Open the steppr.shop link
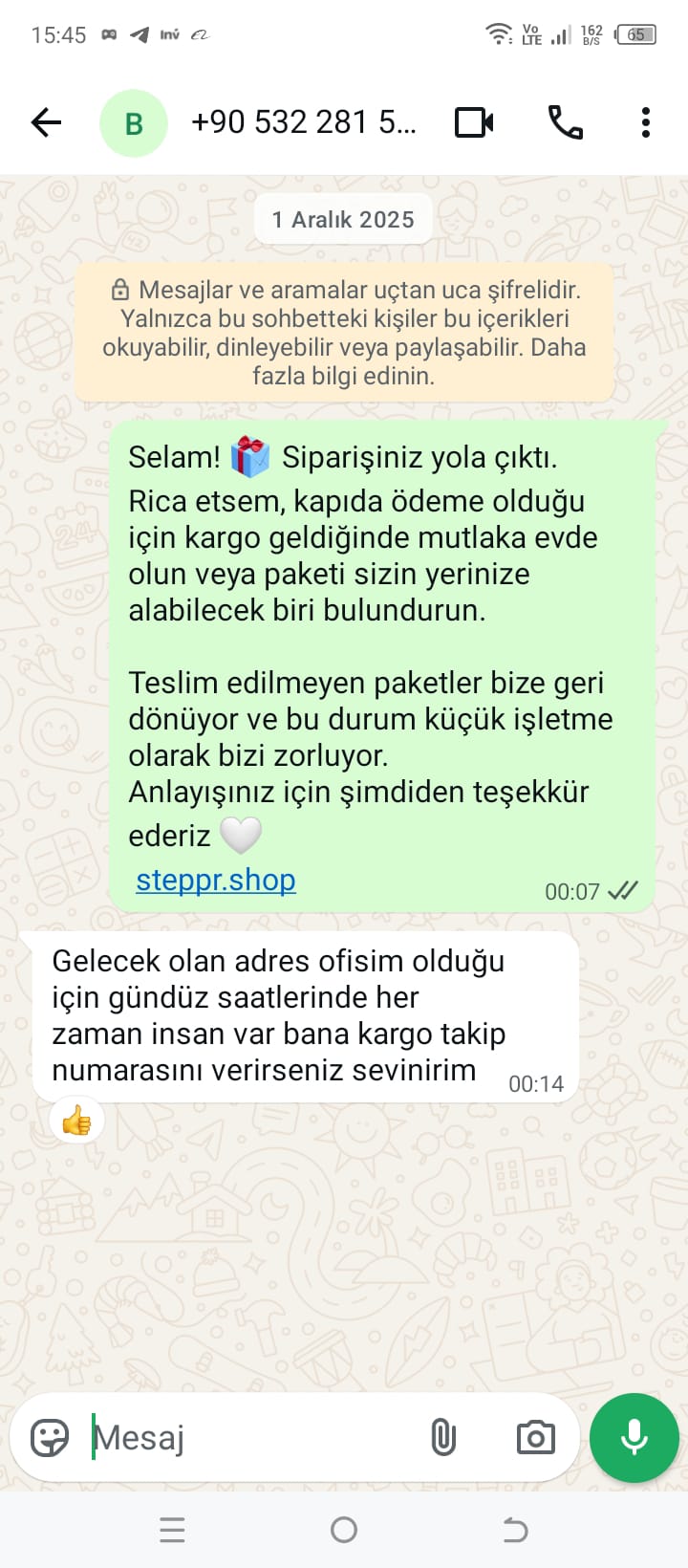Image resolution: width=688 pixels, height=1568 pixels. click(216, 880)
